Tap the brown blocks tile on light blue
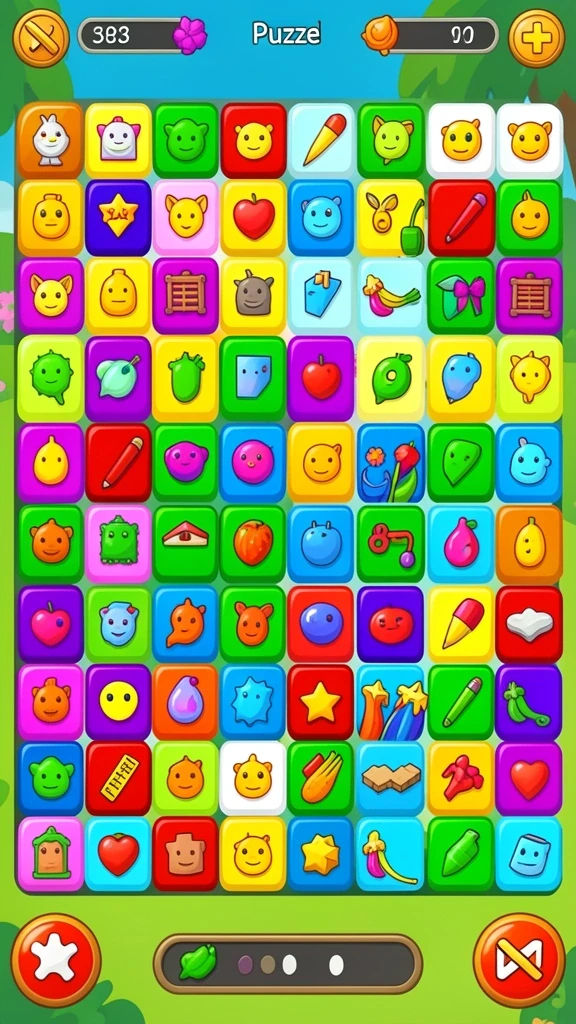This screenshot has height=1024, width=576. click(391, 778)
